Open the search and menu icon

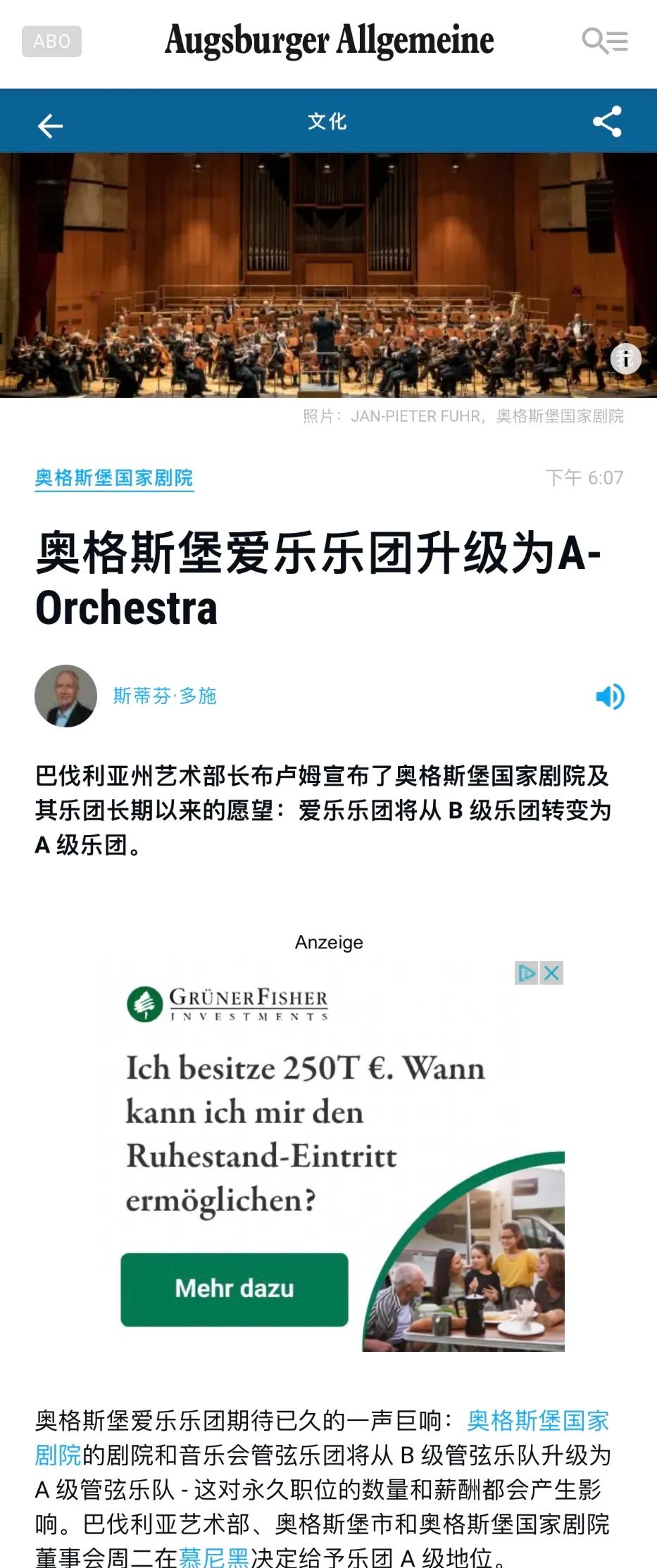[x=604, y=42]
